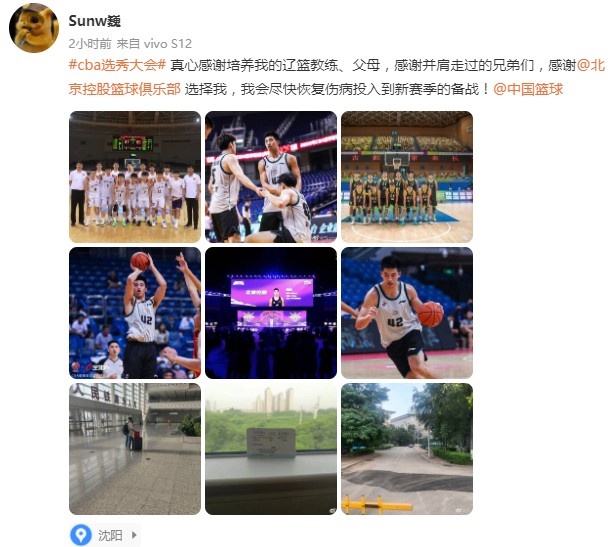Open the @中国篮球 mention
Screen dimensions: 615x547
528,89
